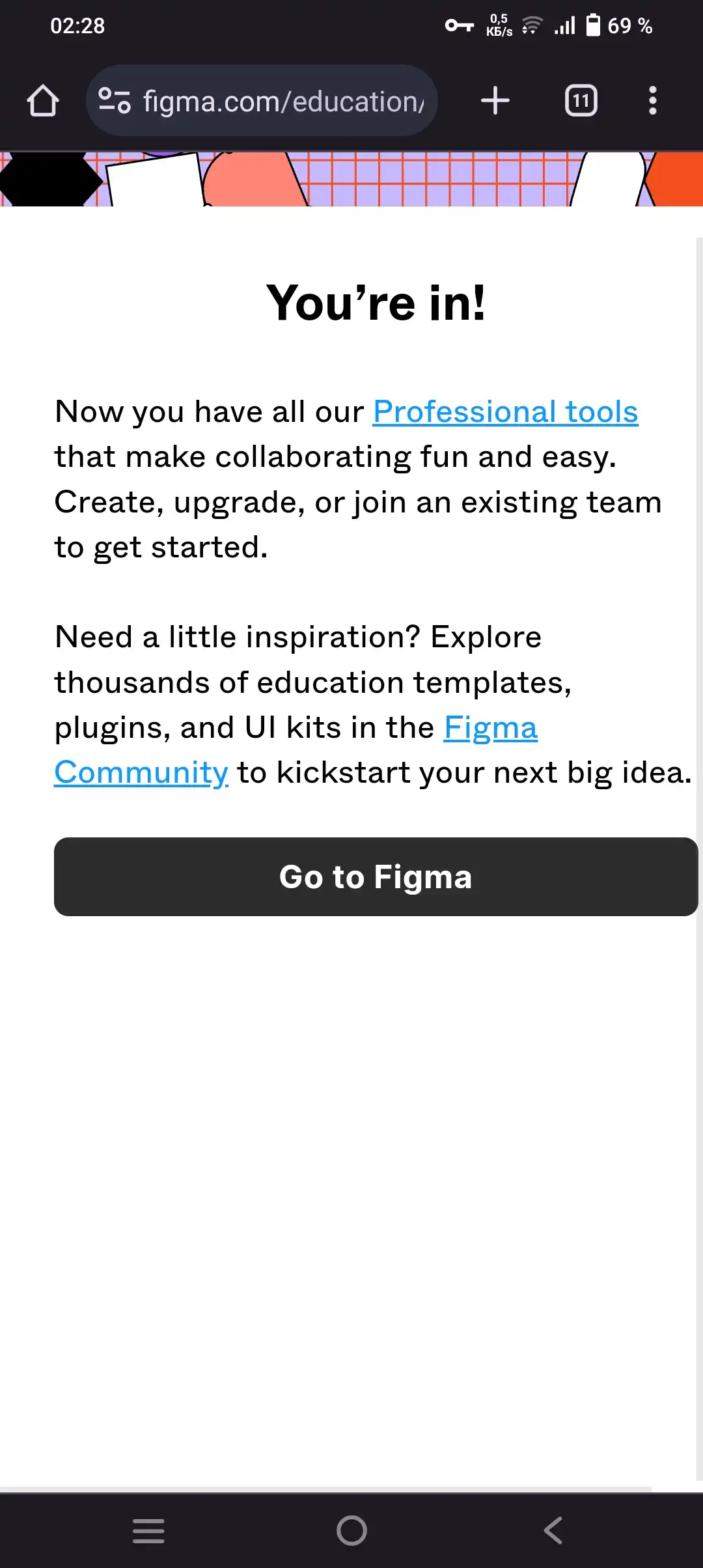Open site settings icon in address bar
Screen dimensions: 703x1568
pos(115,101)
